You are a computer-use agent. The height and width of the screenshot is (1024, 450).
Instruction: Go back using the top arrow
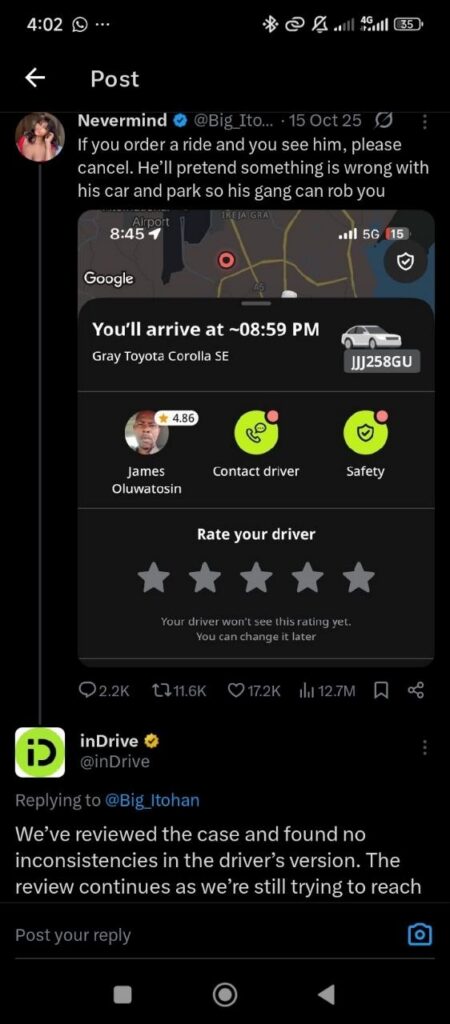pos(35,78)
